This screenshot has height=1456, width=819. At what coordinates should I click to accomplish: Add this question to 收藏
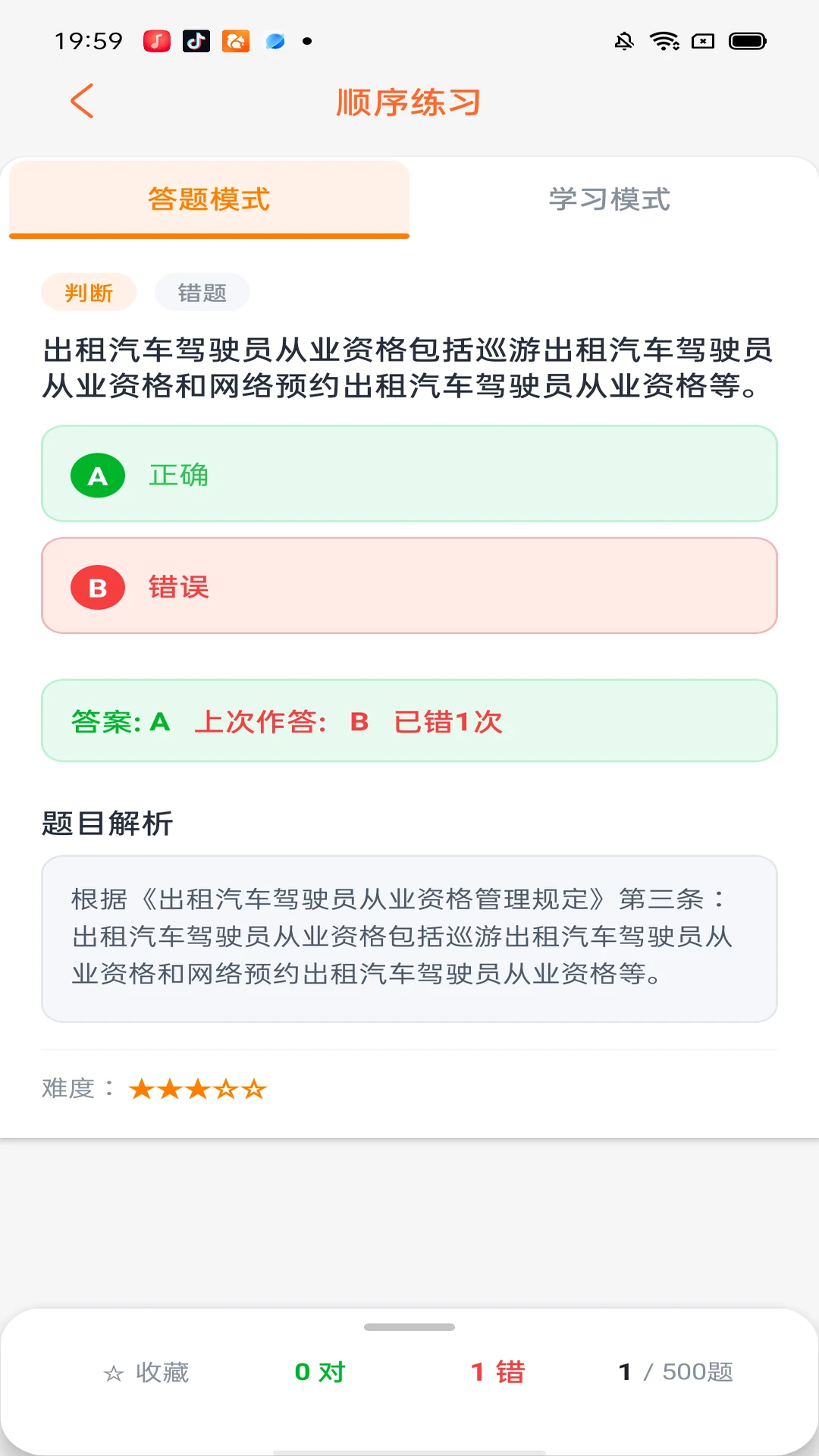(146, 1372)
